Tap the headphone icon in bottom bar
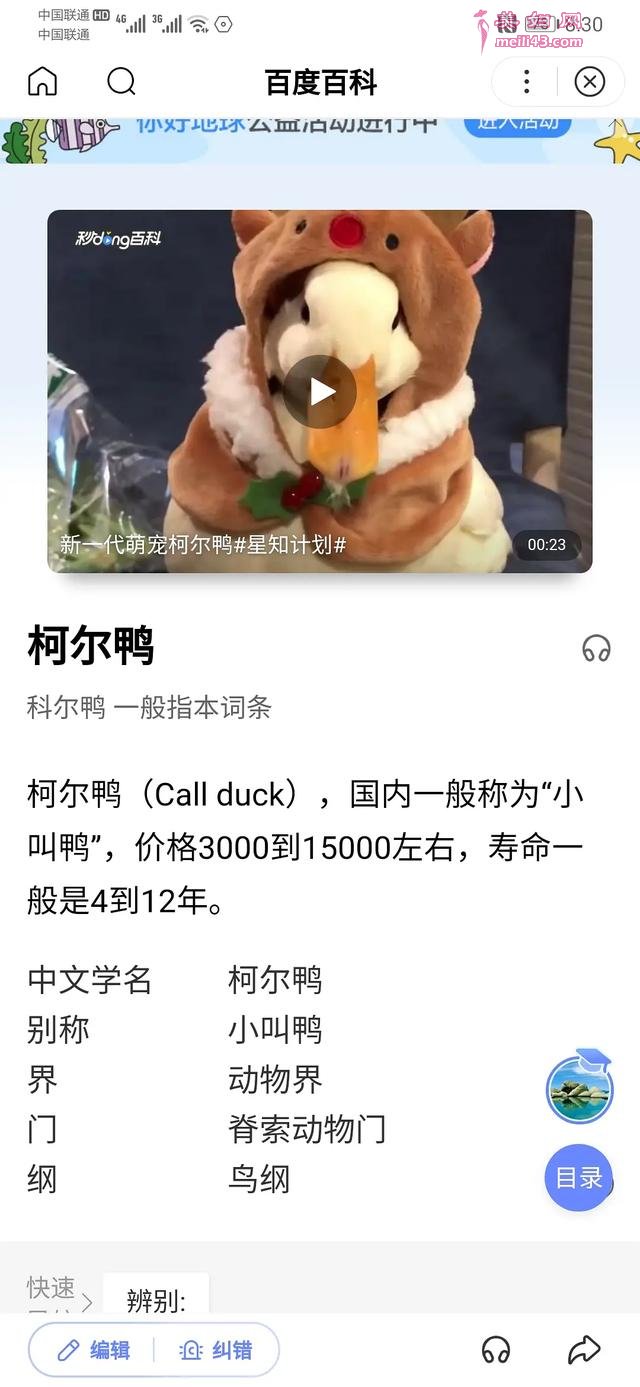This screenshot has height=1387, width=640. (496, 1350)
